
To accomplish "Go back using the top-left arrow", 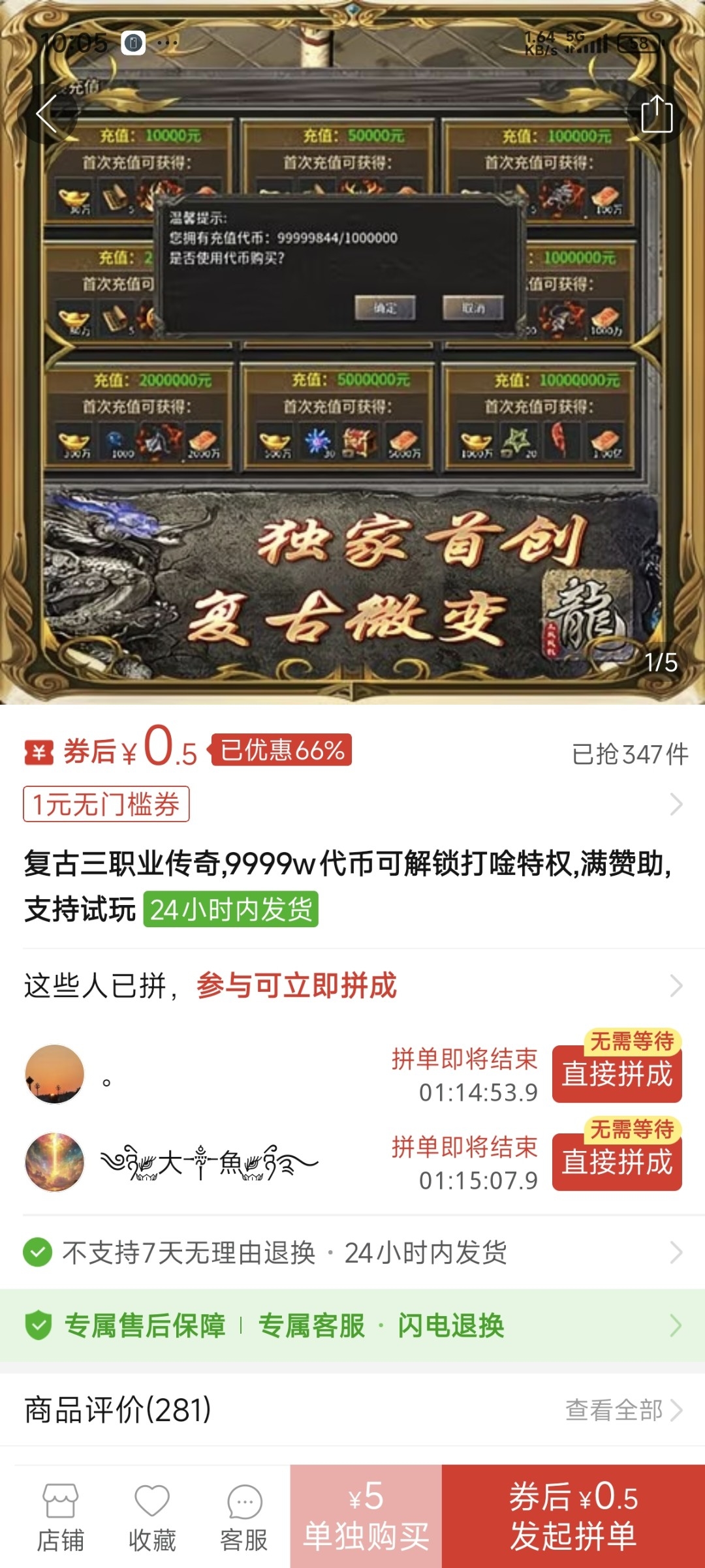I will pos(47,114).
